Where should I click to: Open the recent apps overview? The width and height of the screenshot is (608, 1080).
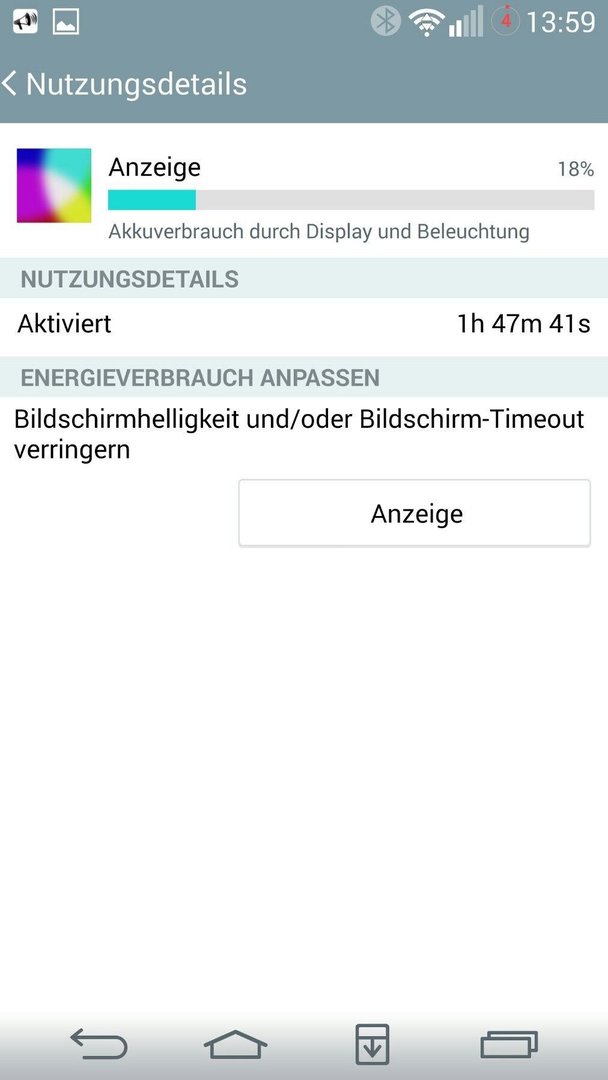[509, 1043]
